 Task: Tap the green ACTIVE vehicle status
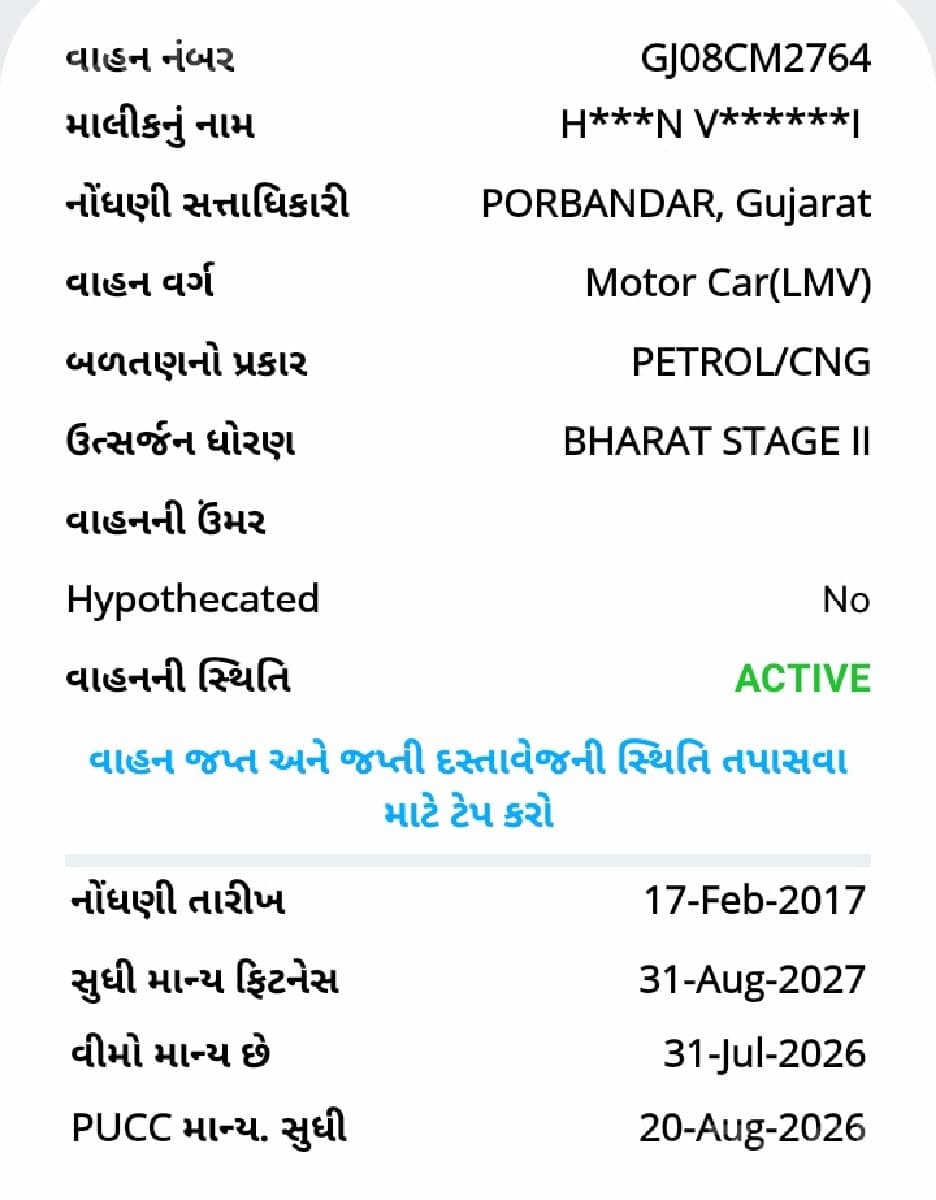(802, 677)
